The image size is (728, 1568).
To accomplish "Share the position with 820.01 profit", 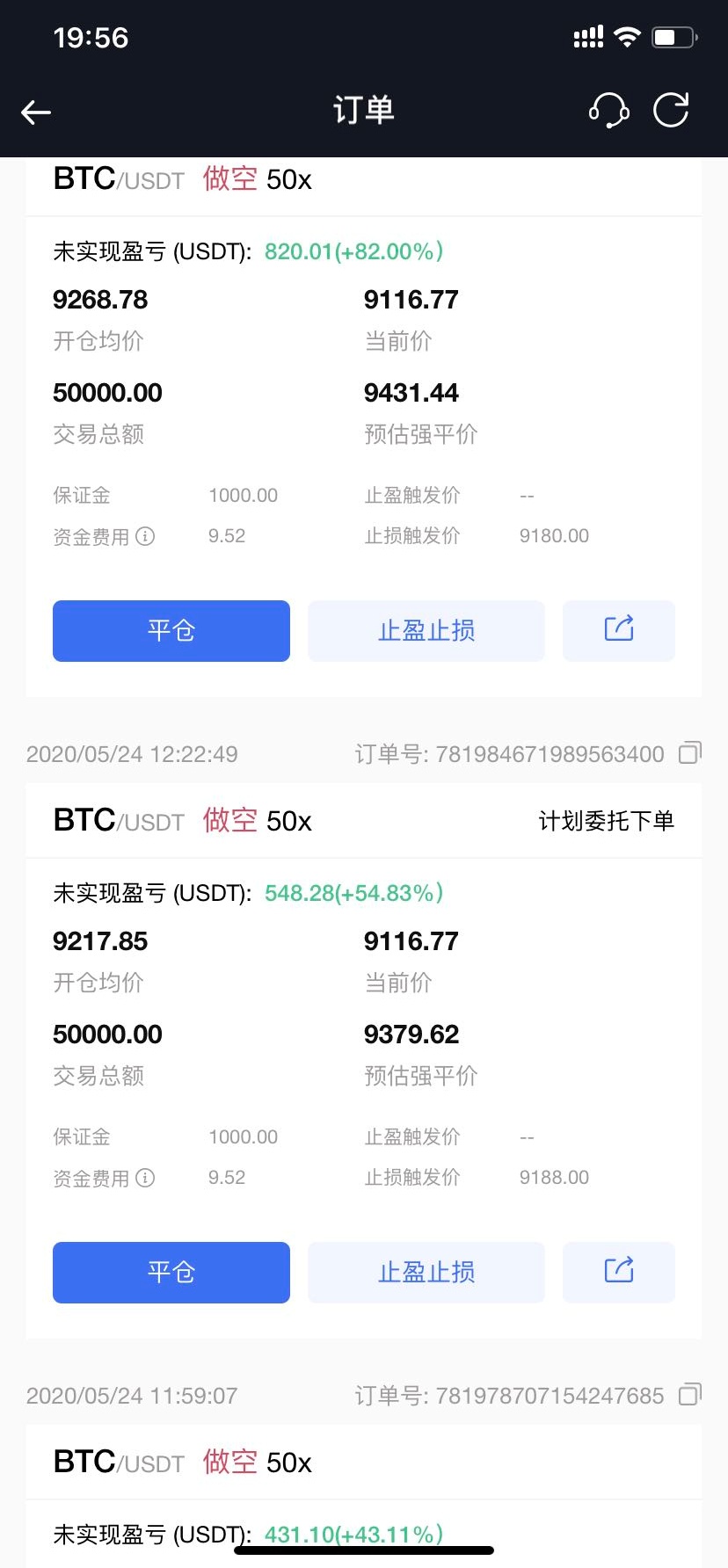I will click(x=619, y=631).
